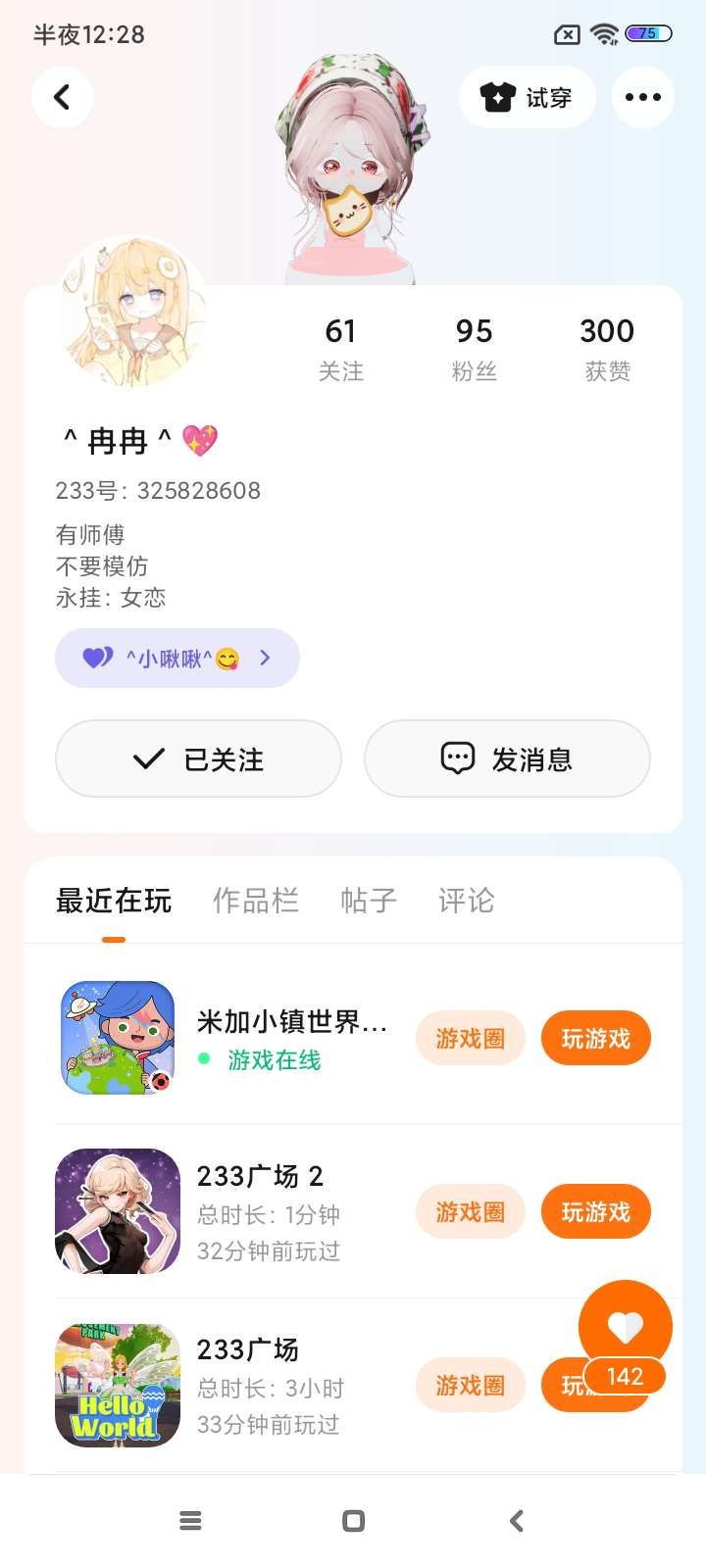Switch to the 作品栏 tab
The image size is (706, 1568).
point(256,900)
